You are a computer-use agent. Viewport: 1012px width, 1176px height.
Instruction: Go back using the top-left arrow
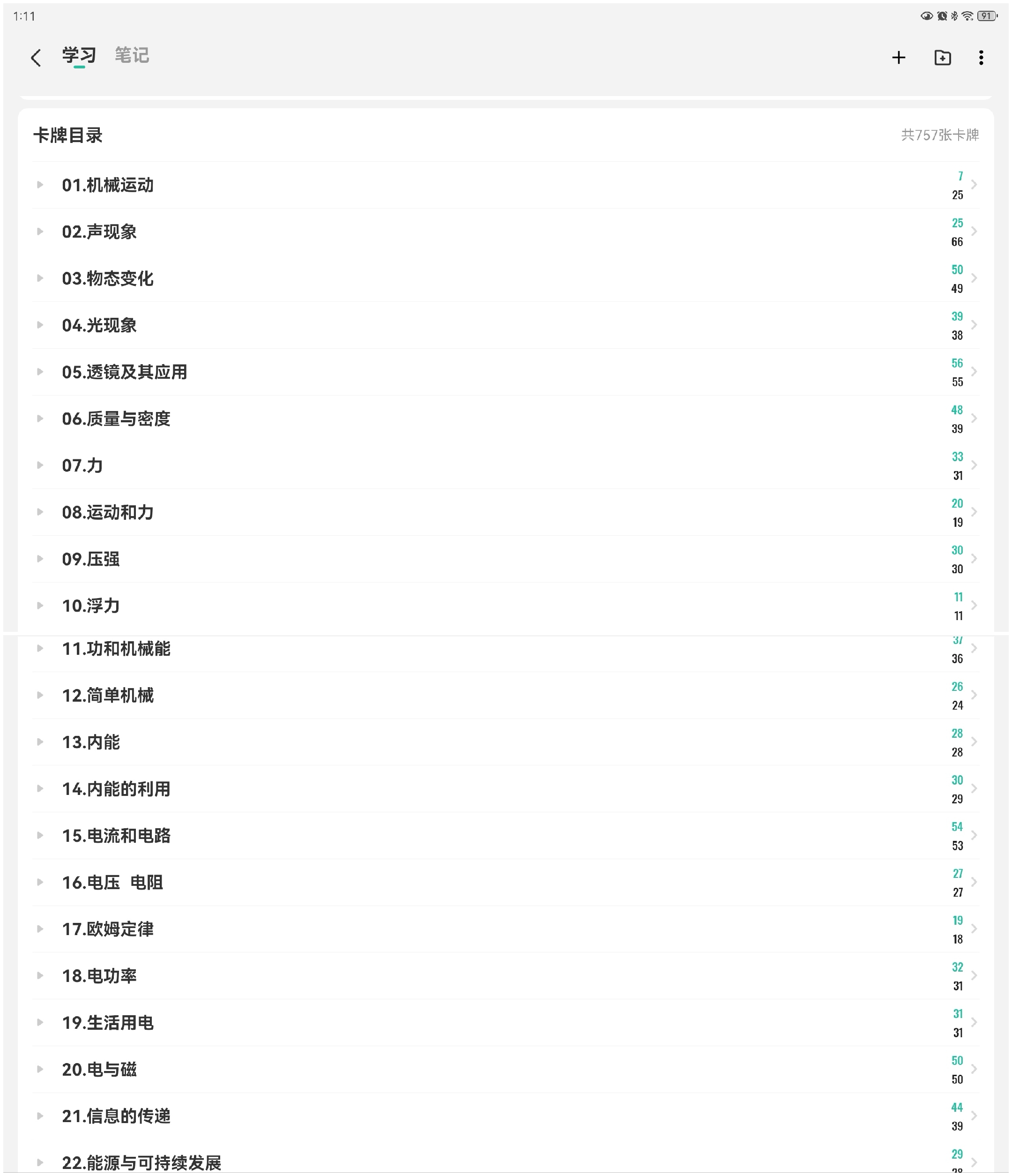(x=36, y=57)
